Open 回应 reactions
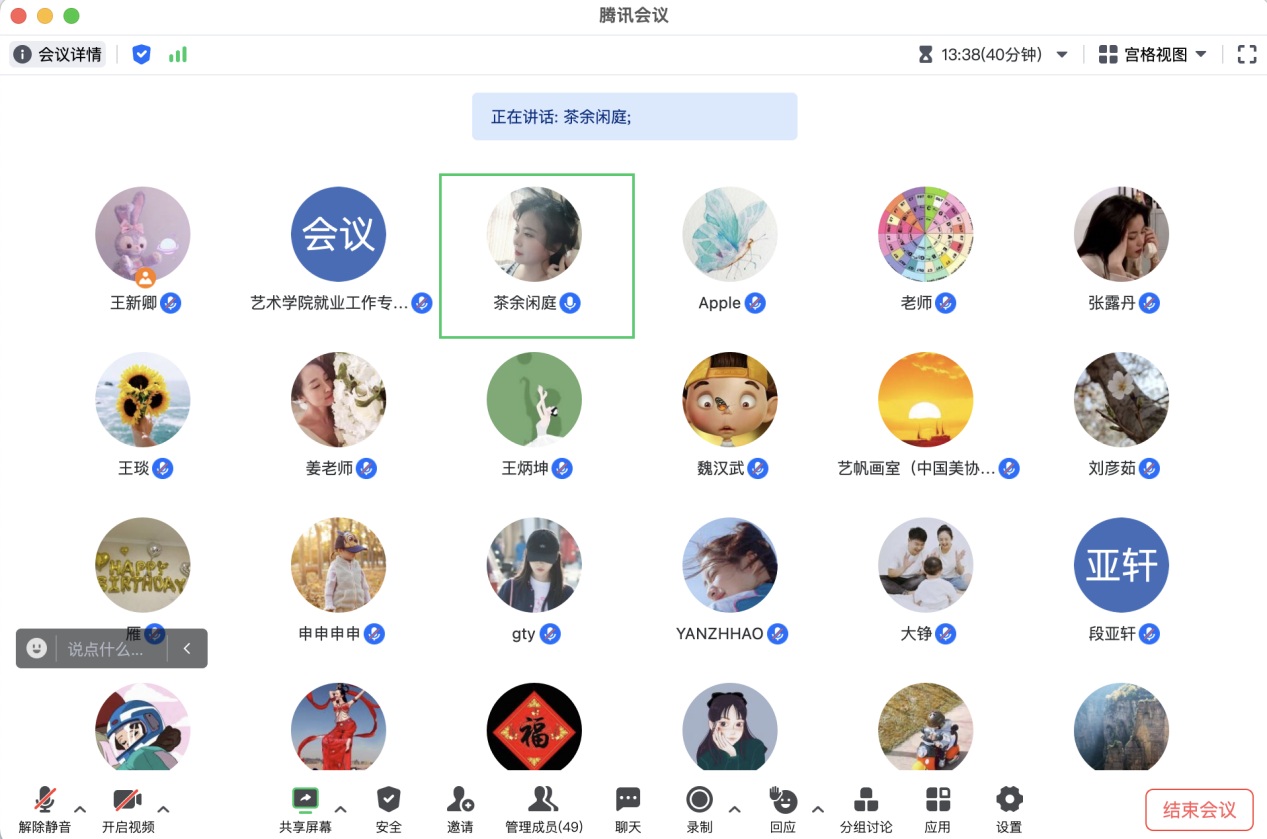Image resolution: width=1267 pixels, height=839 pixels. pyautogui.click(x=783, y=808)
